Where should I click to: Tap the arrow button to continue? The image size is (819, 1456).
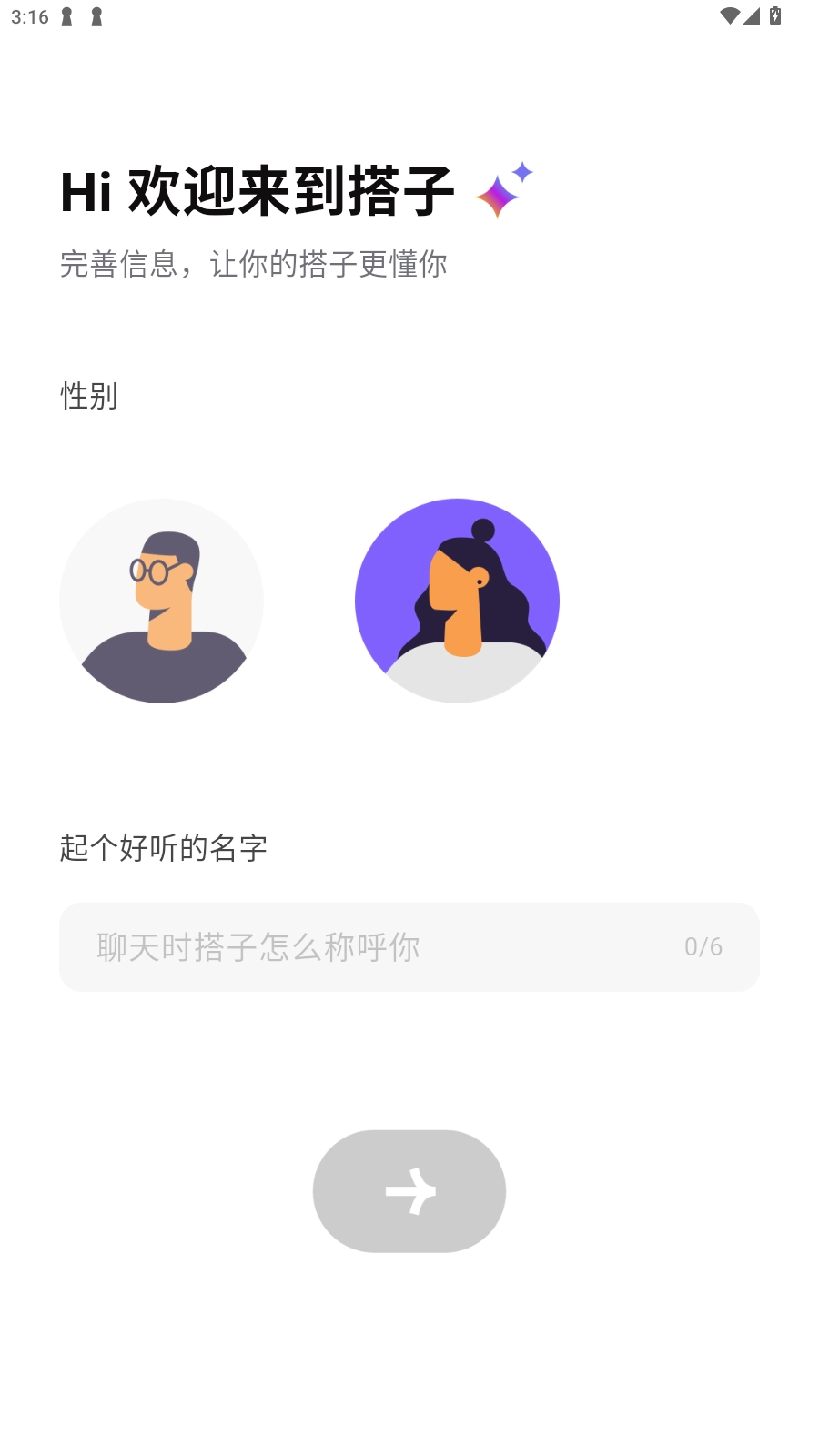coord(409,1191)
